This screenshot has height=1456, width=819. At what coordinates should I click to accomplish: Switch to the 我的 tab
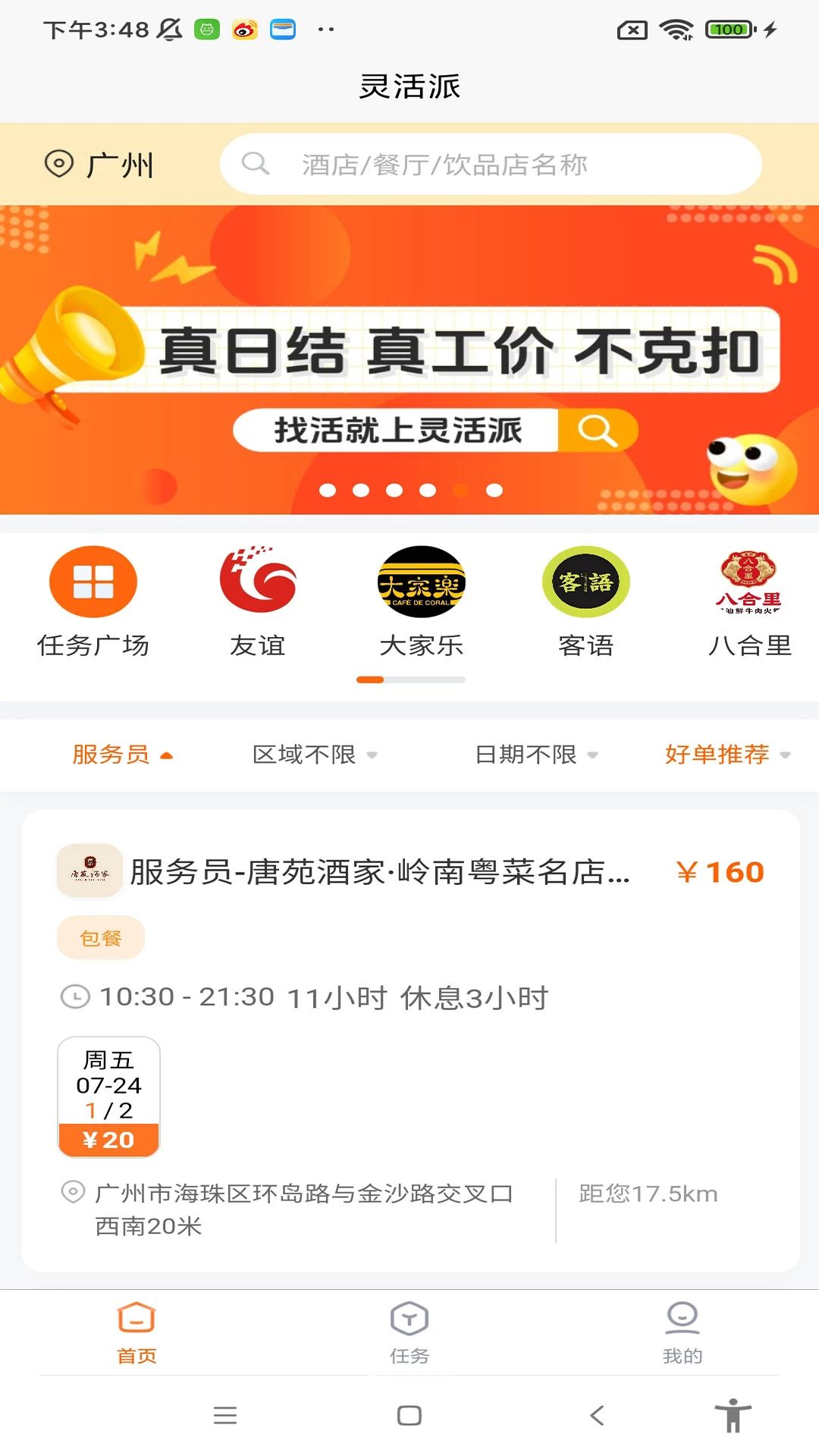click(x=682, y=1332)
